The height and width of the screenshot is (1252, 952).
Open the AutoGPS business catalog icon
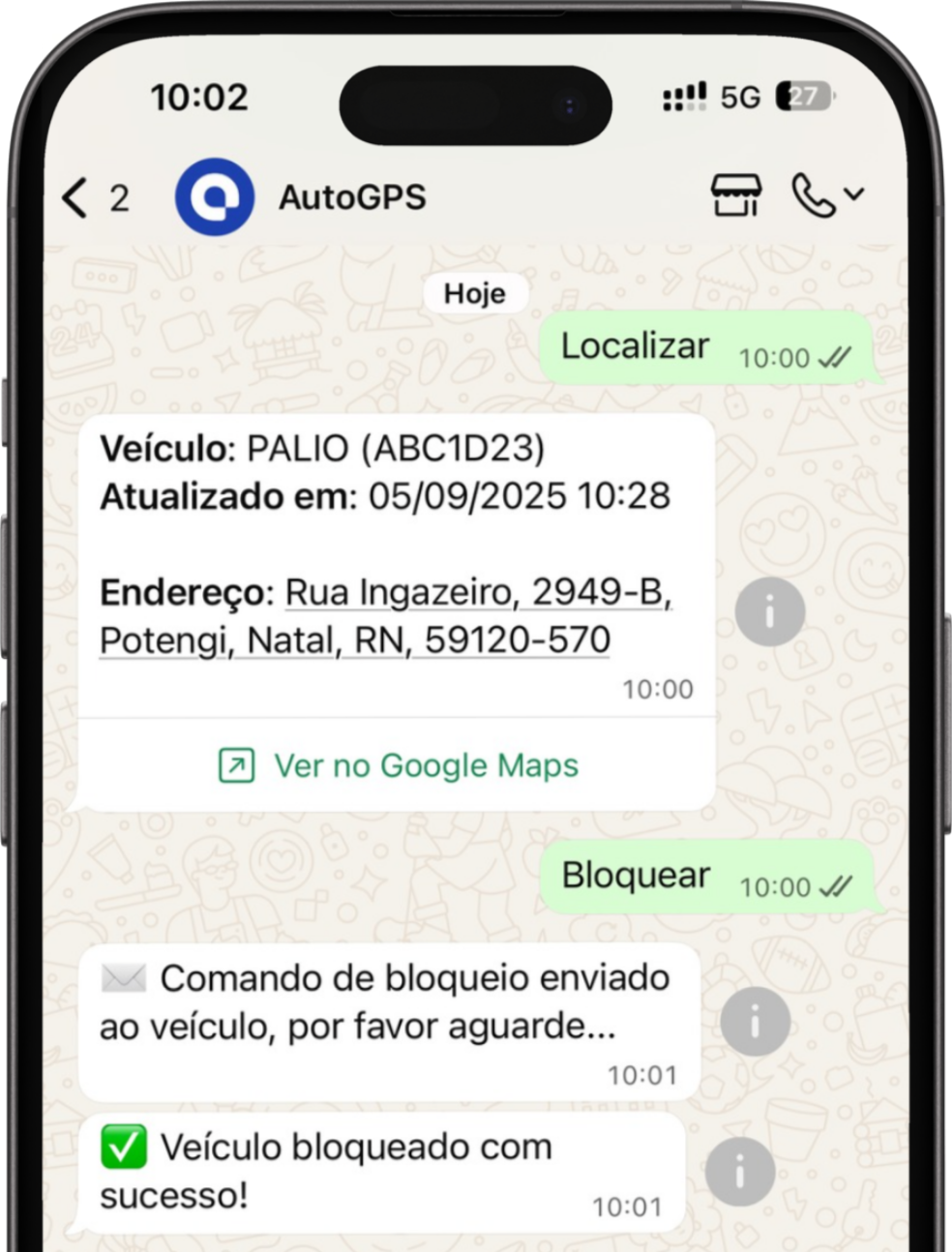tap(736, 195)
